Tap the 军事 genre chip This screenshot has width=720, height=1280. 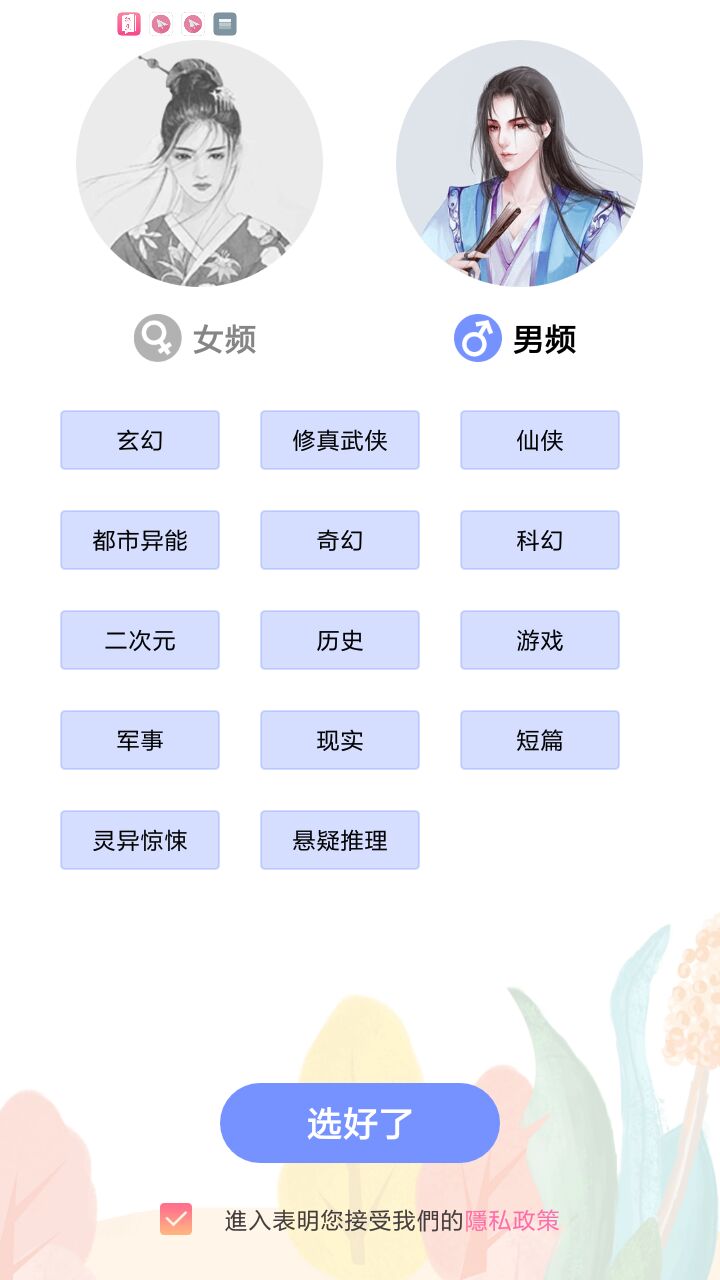coord(140,740)
